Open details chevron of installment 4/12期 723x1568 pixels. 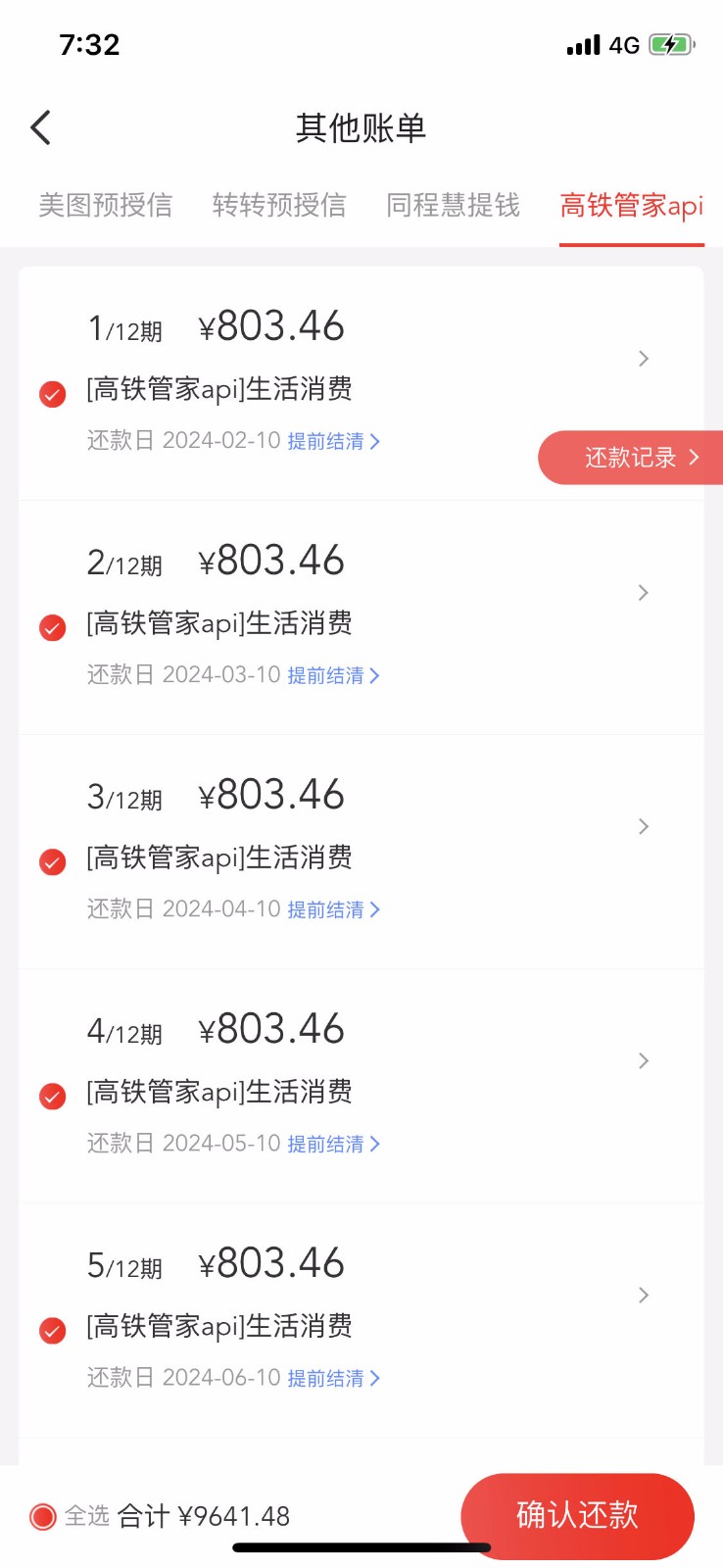tap(644, 1061)
